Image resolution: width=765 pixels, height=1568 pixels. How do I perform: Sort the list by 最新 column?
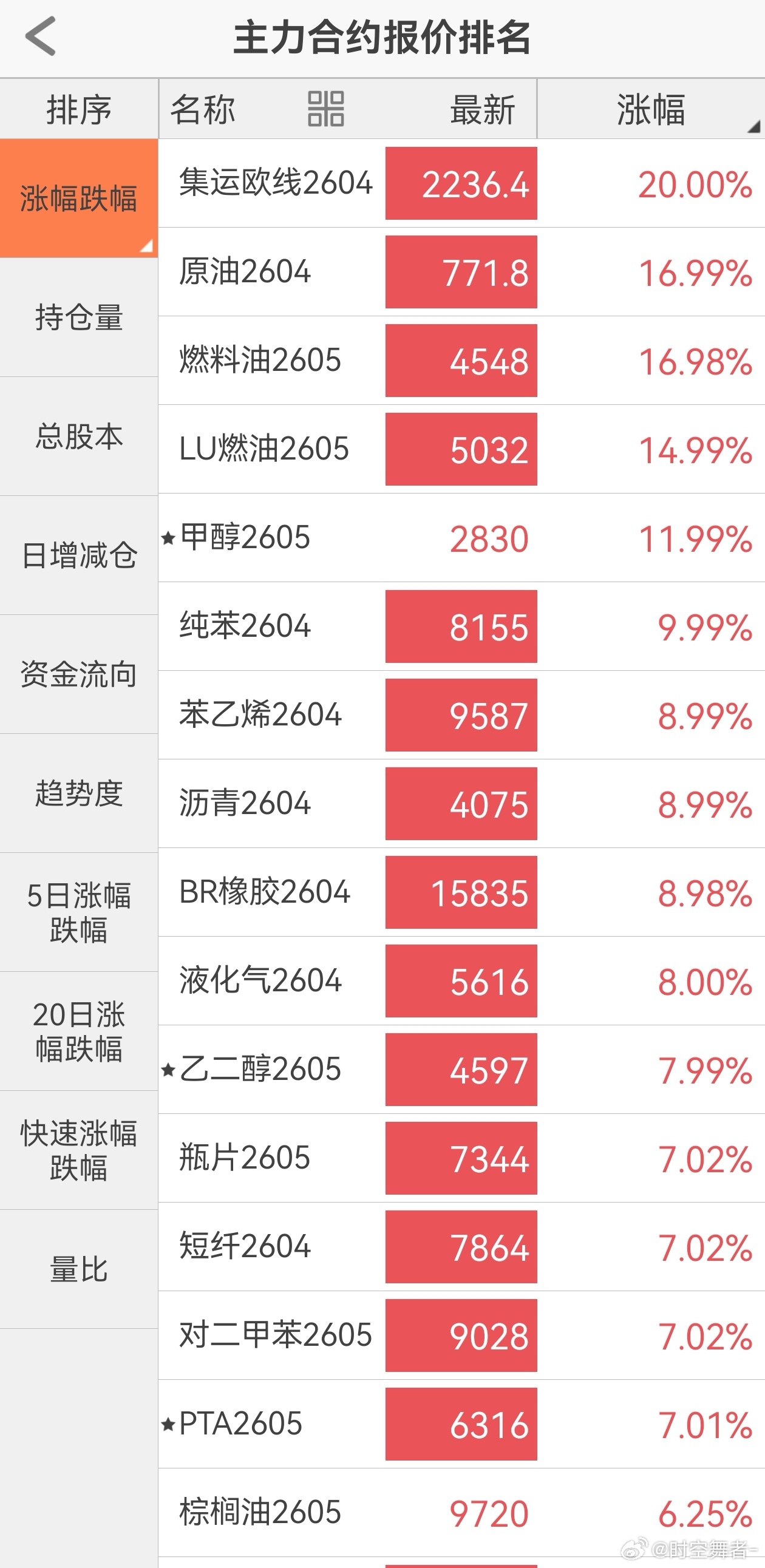[483, 109]
